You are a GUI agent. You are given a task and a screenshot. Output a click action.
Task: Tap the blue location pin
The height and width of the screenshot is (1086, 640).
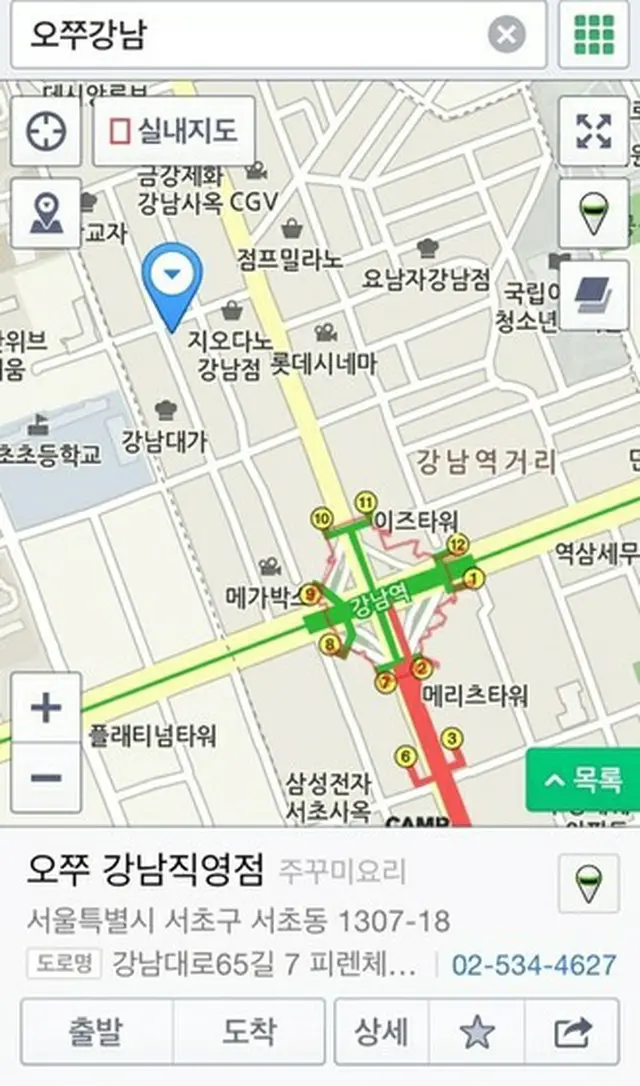[172, 278]
